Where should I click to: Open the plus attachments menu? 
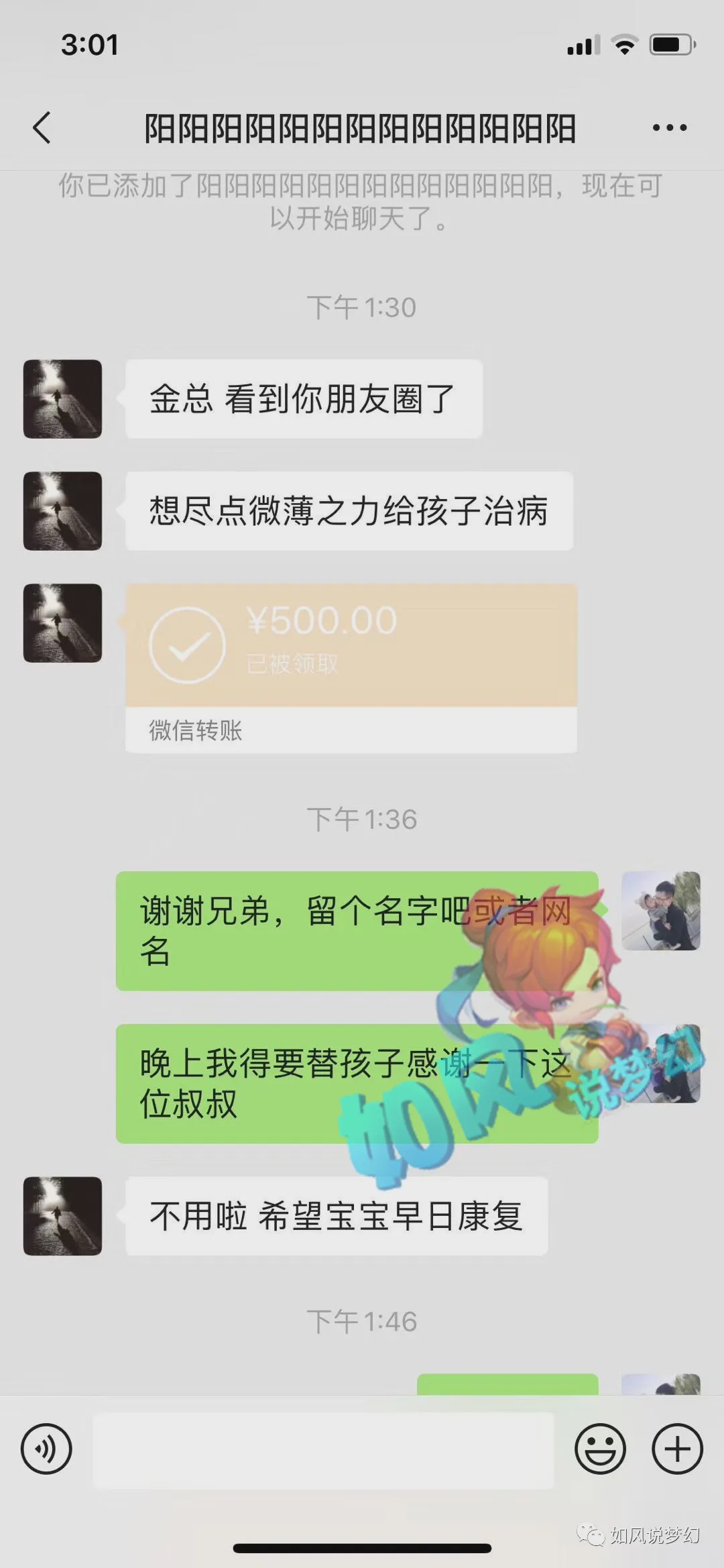pos(677,1449)
